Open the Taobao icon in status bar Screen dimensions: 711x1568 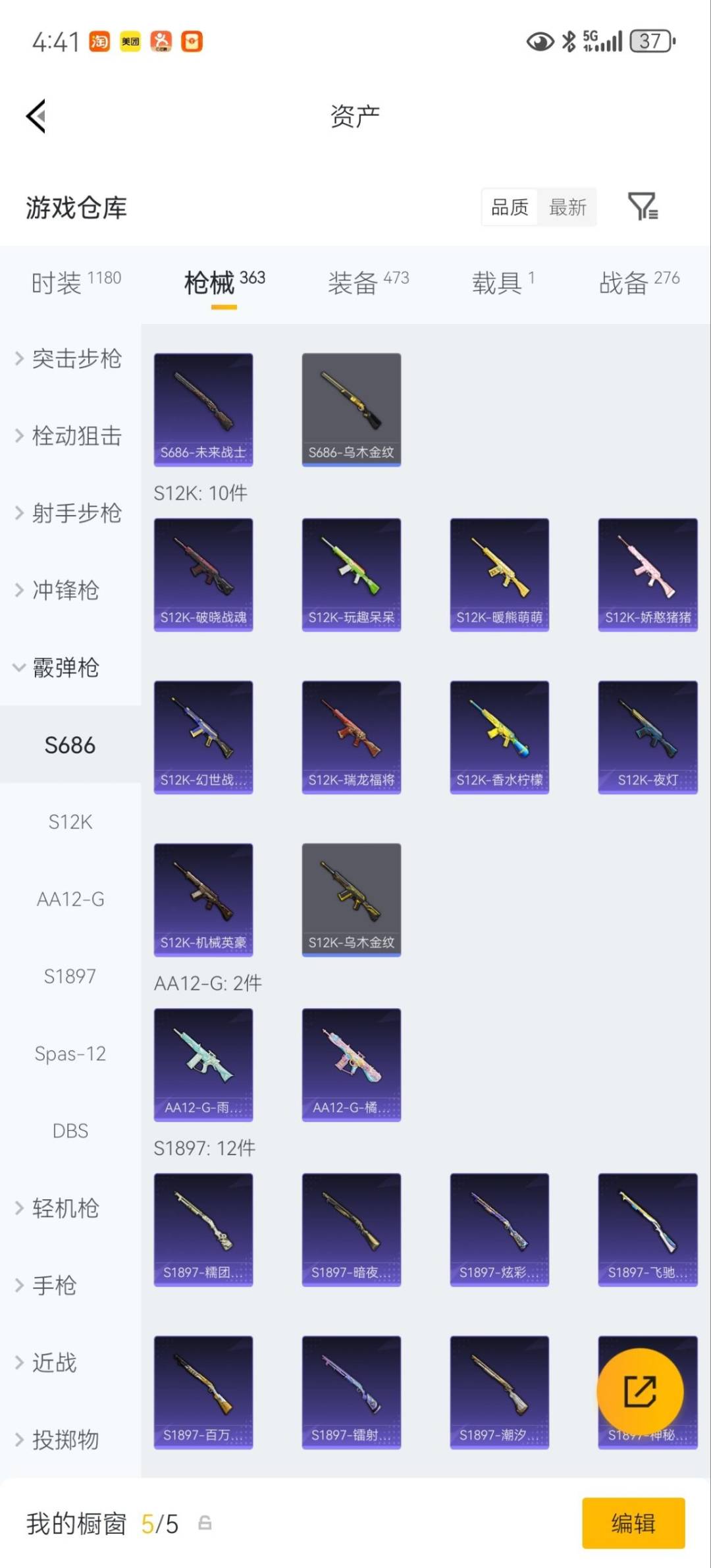point(99,41)
